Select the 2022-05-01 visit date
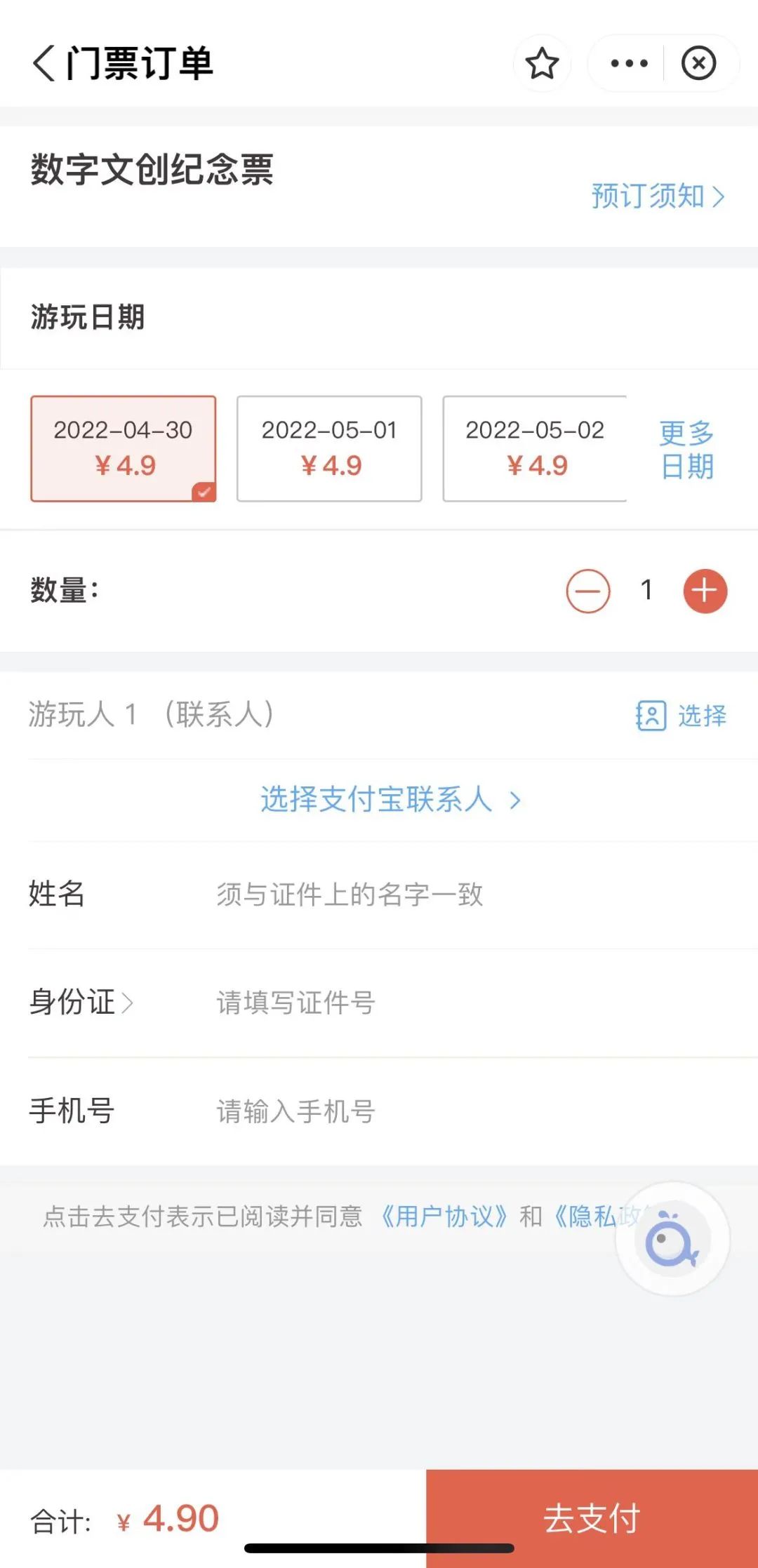This screenshot has height=1568, width=758. 329,448
